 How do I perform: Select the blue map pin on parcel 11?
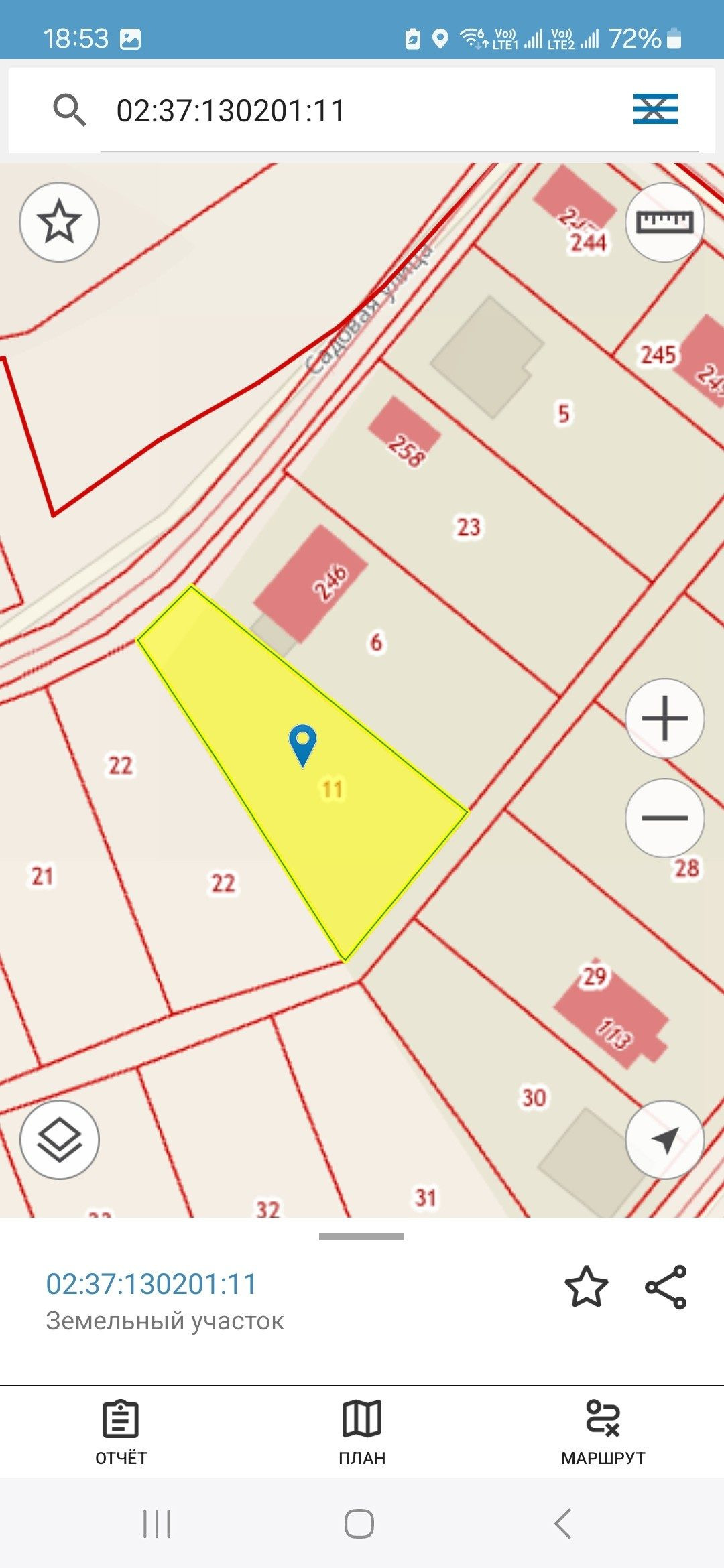click(302, 744)
